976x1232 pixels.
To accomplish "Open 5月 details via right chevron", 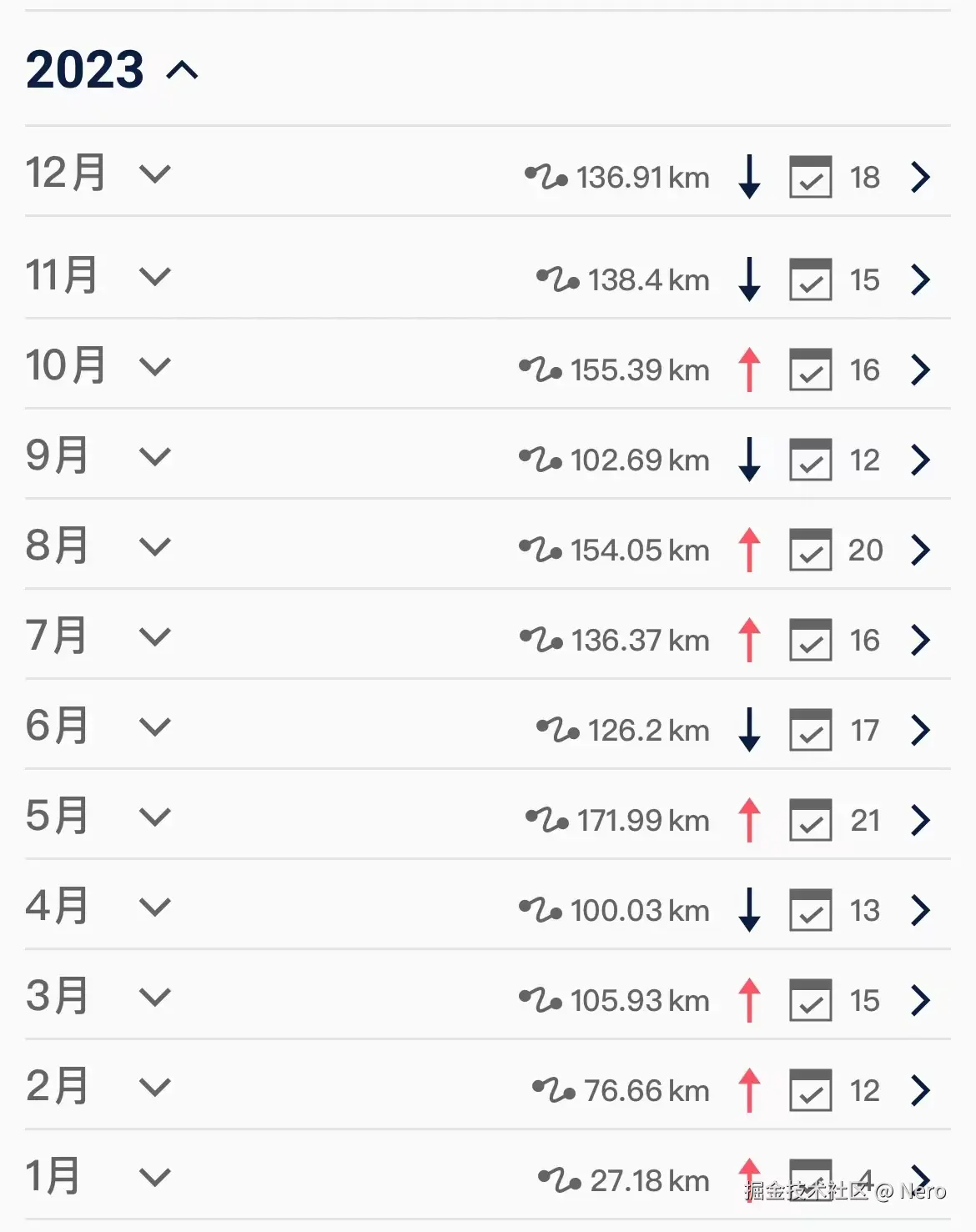I will pos(920,820).
